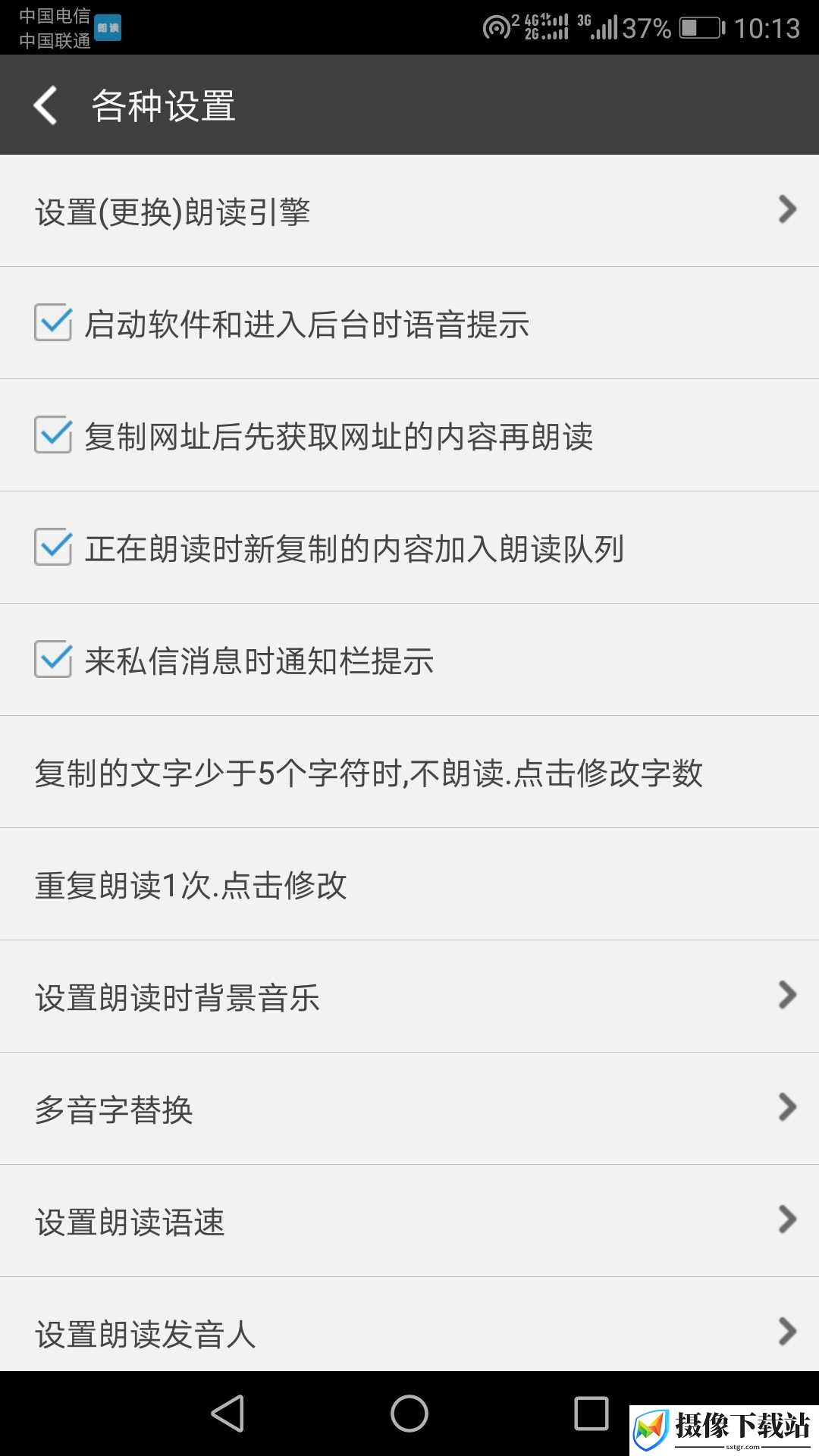Open 设置朗读时背景音乐

click(409, 996)
